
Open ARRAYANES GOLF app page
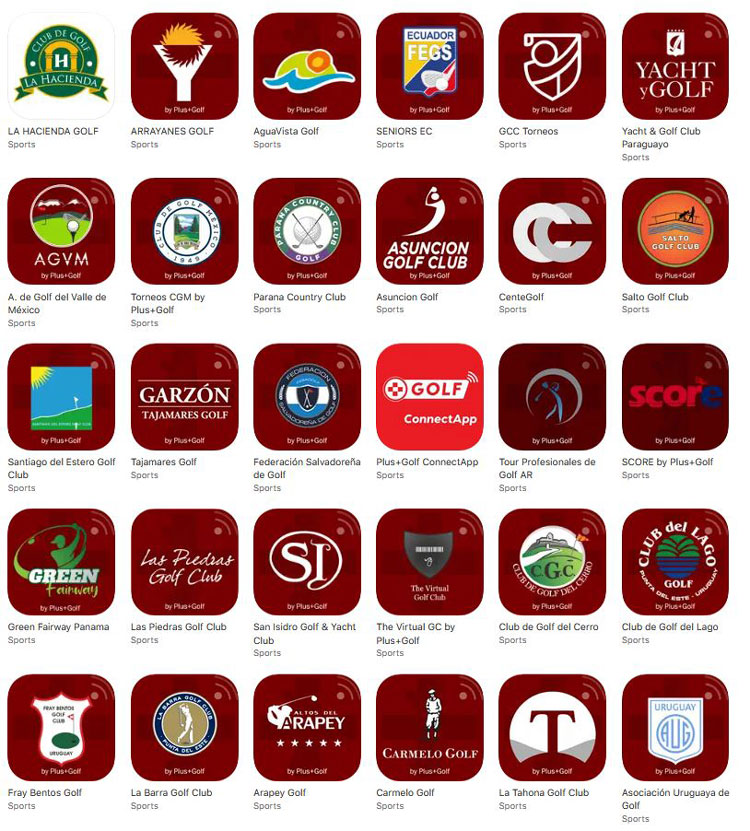click(184, 66)
